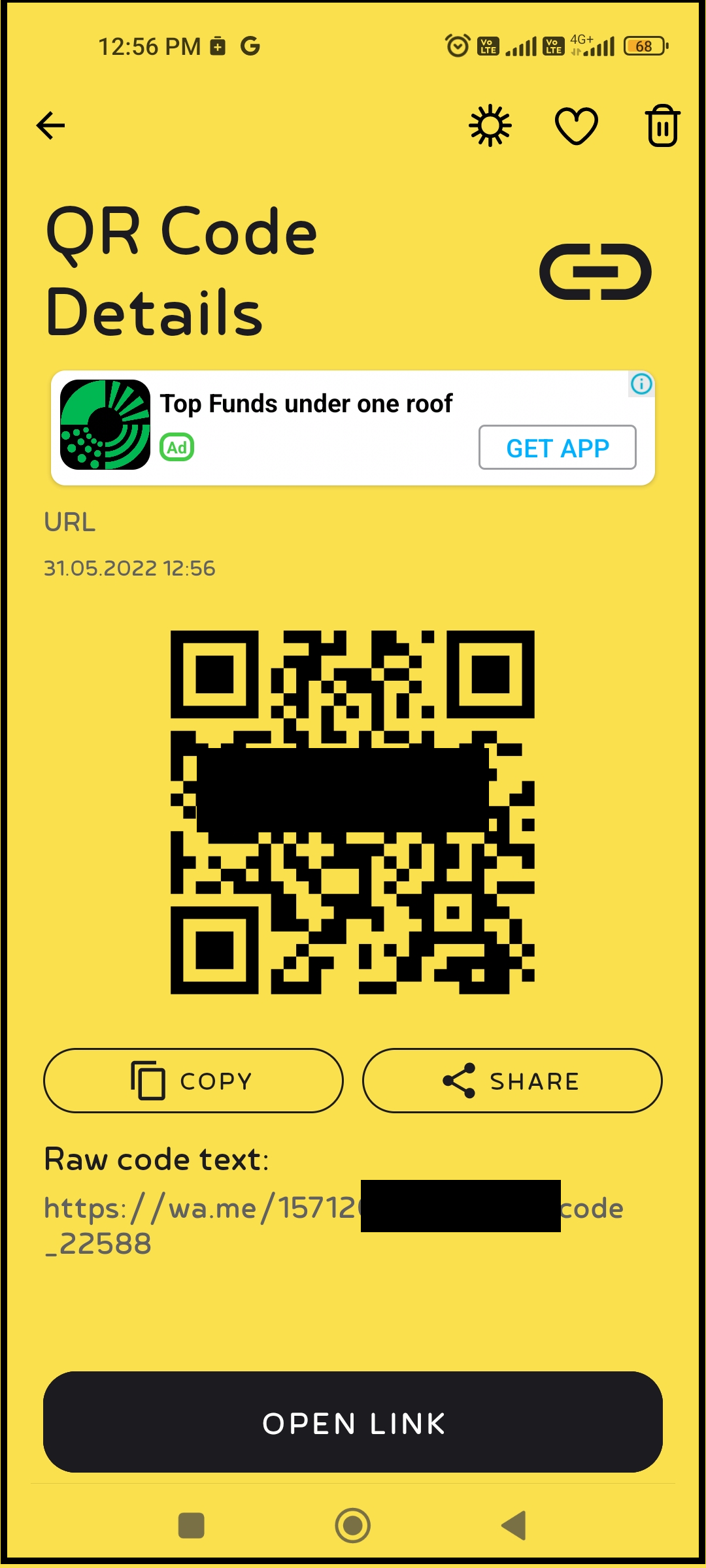This screenshot has height=1568, width=706.
Task: Open recent apps with the square button
Action: [192, 1526]
